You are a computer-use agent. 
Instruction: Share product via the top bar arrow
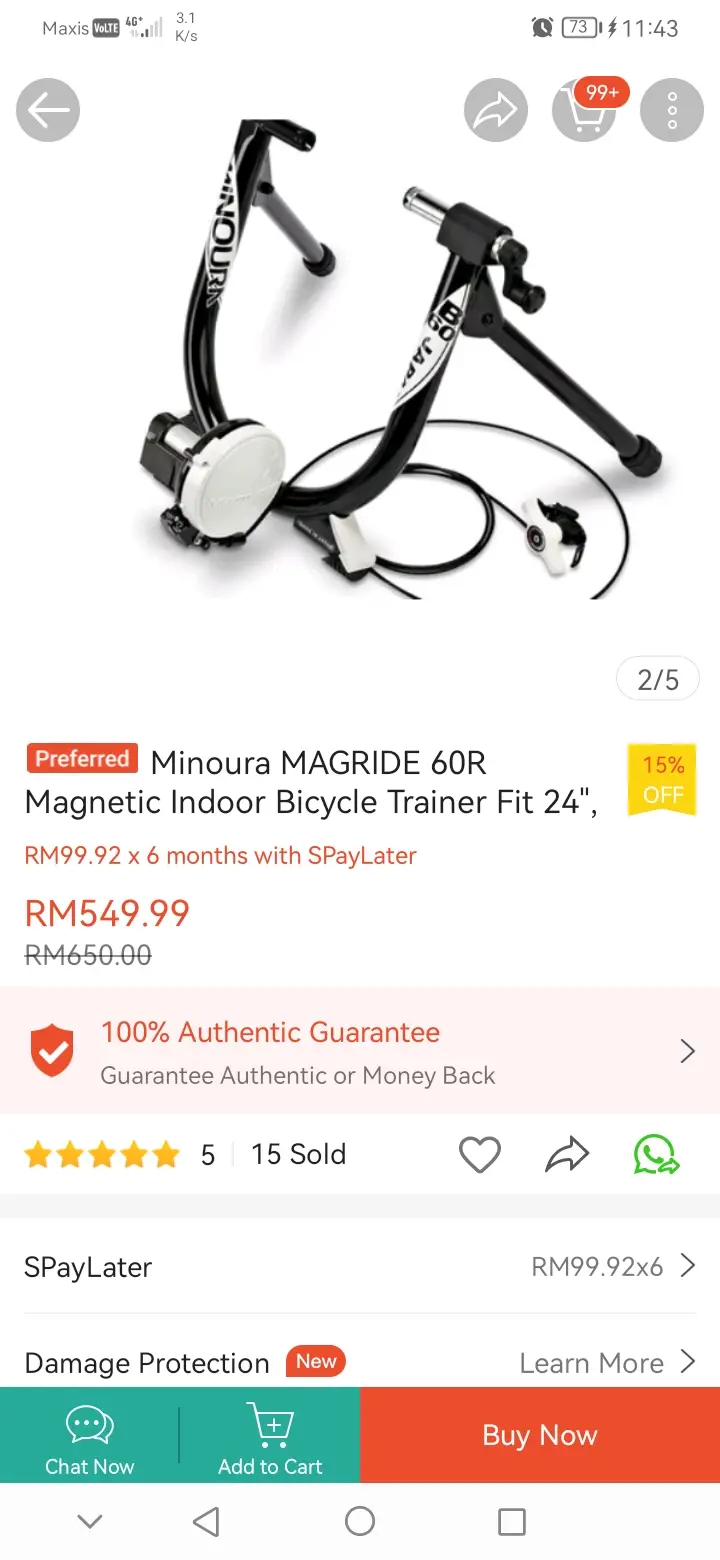(496, 110)
